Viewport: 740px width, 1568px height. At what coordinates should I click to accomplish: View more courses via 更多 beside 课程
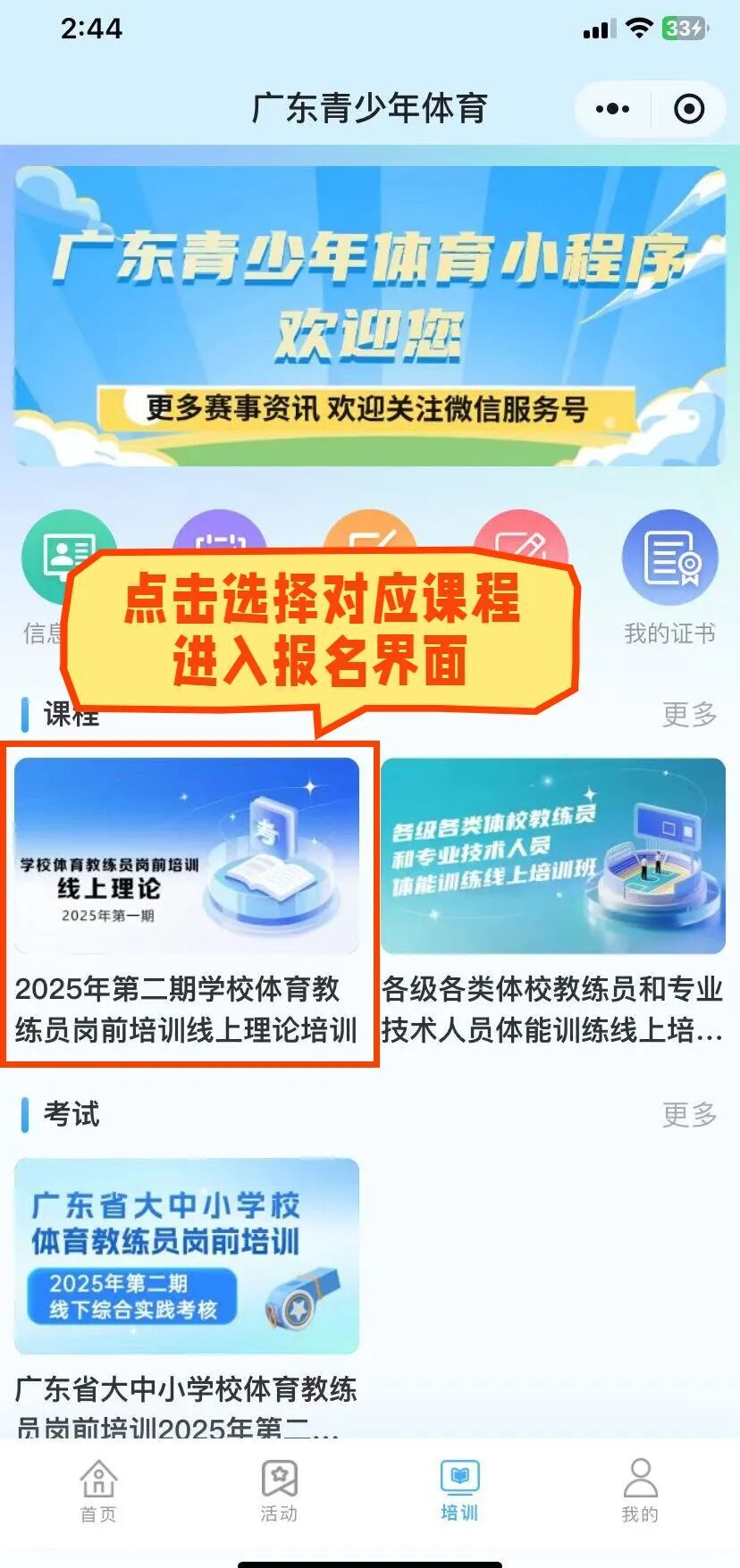pos(689,714)
